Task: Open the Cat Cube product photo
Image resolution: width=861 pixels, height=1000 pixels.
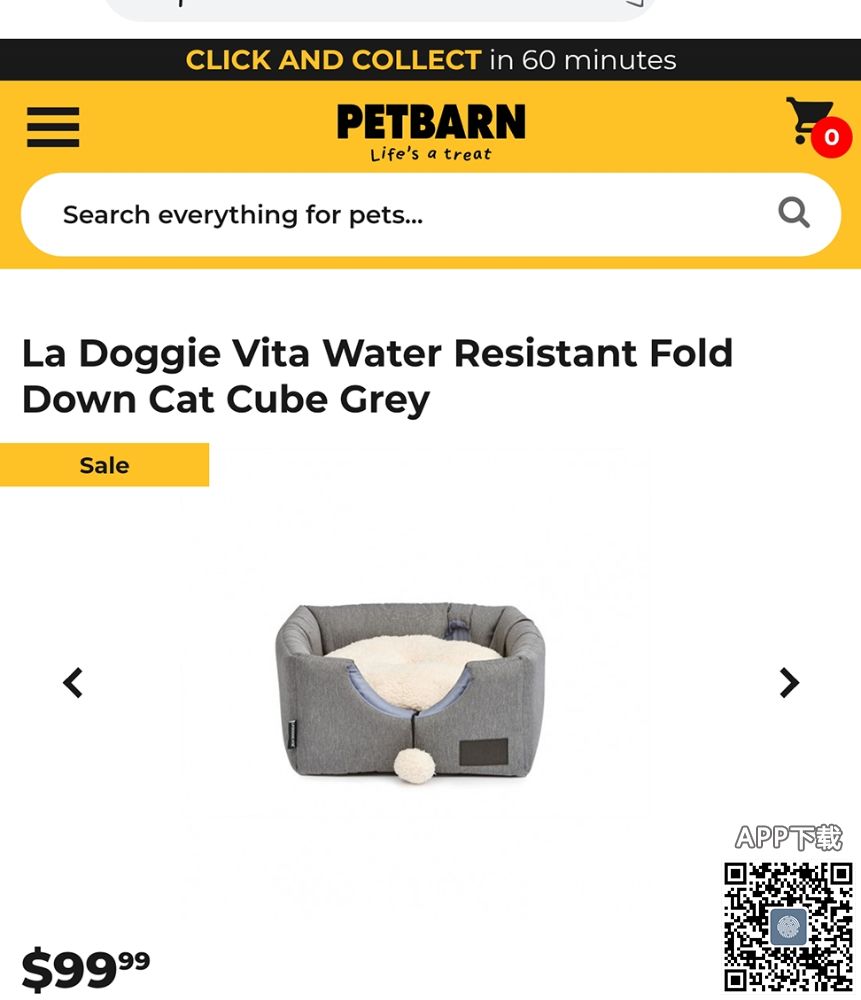Action: pos(411,683)
